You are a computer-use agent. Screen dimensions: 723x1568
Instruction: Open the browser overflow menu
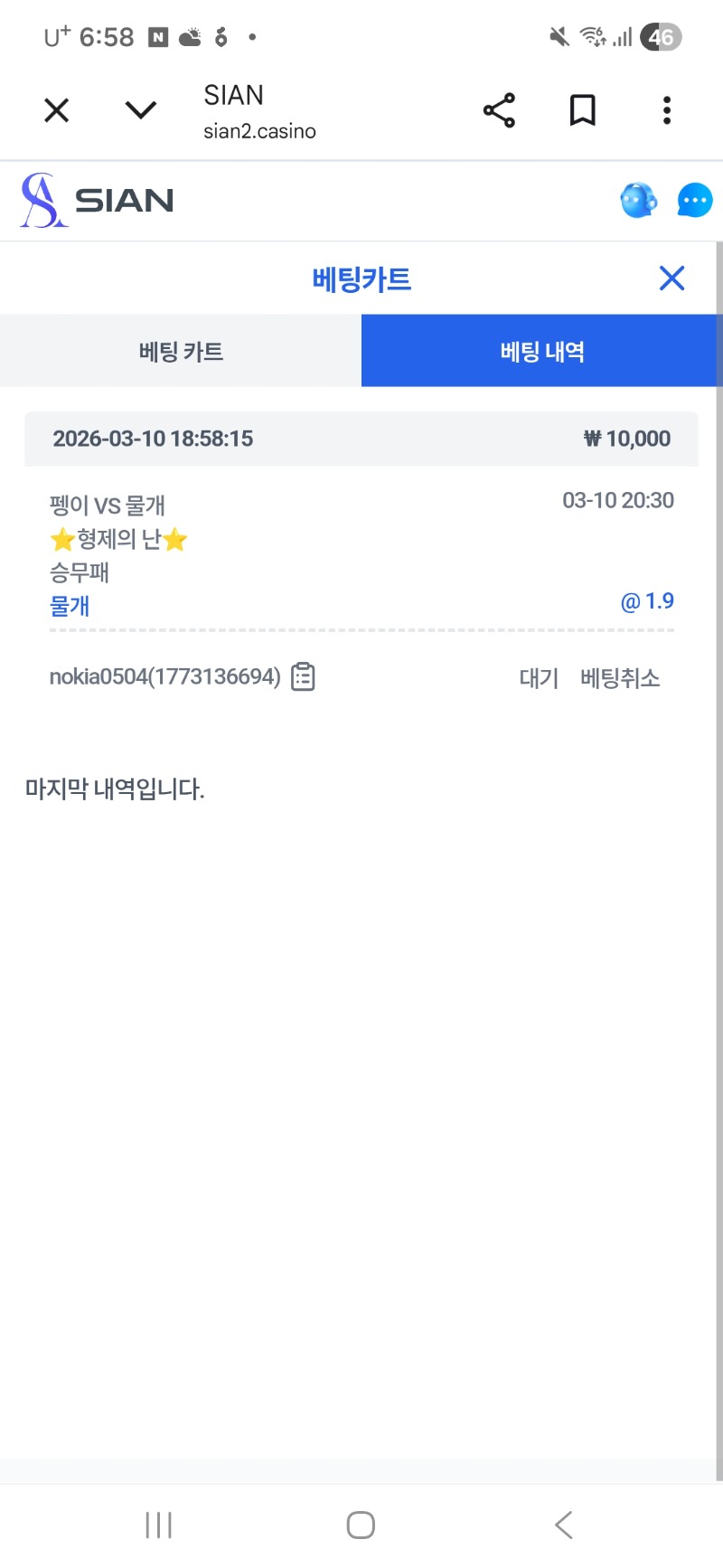[667, 110]
